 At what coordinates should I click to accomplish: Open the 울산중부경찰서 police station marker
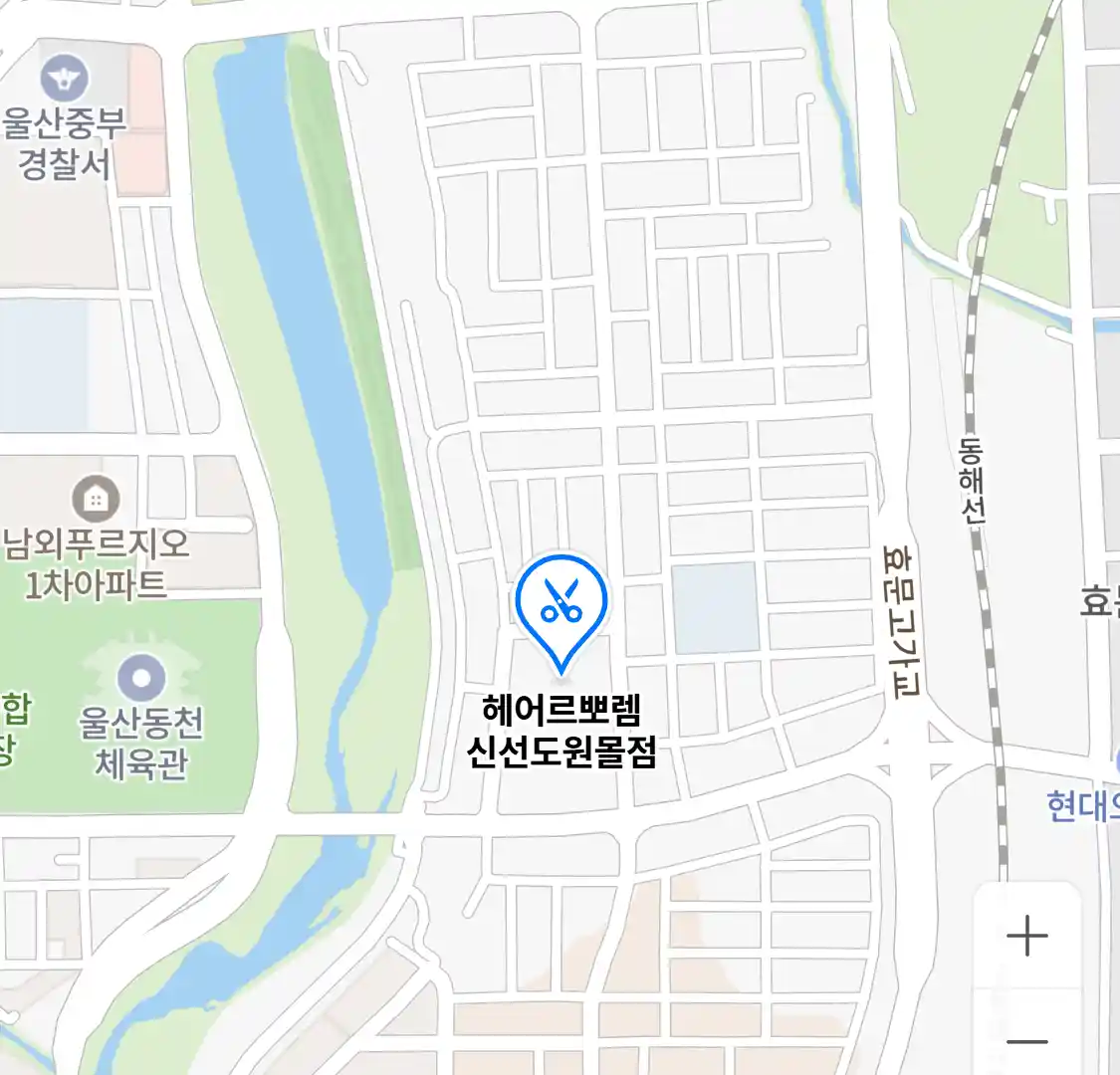(x=65, y=80)
